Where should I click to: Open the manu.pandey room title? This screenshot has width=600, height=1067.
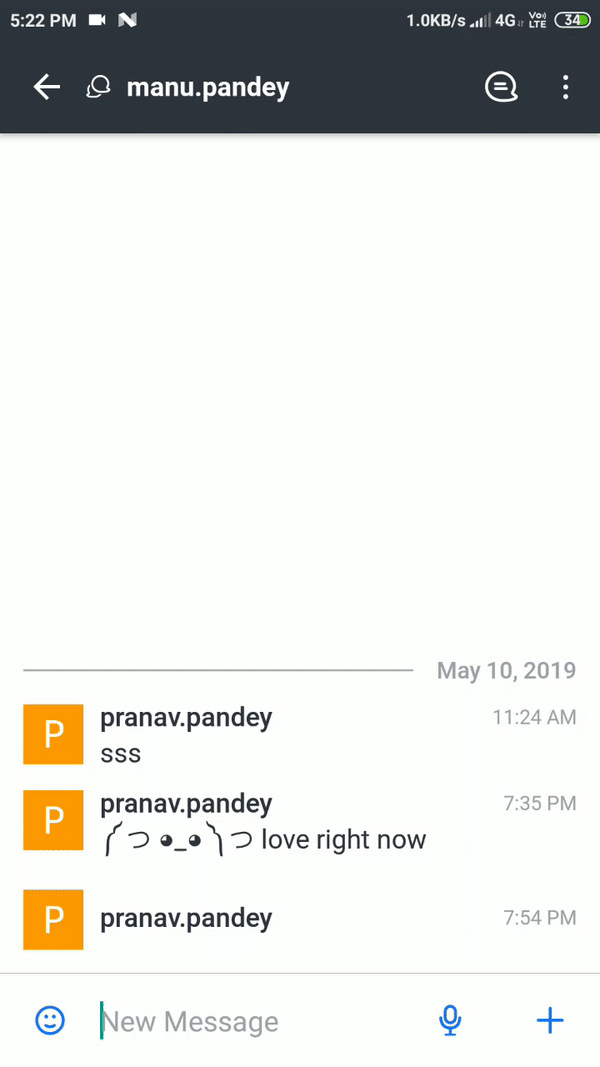coord(207,87)
